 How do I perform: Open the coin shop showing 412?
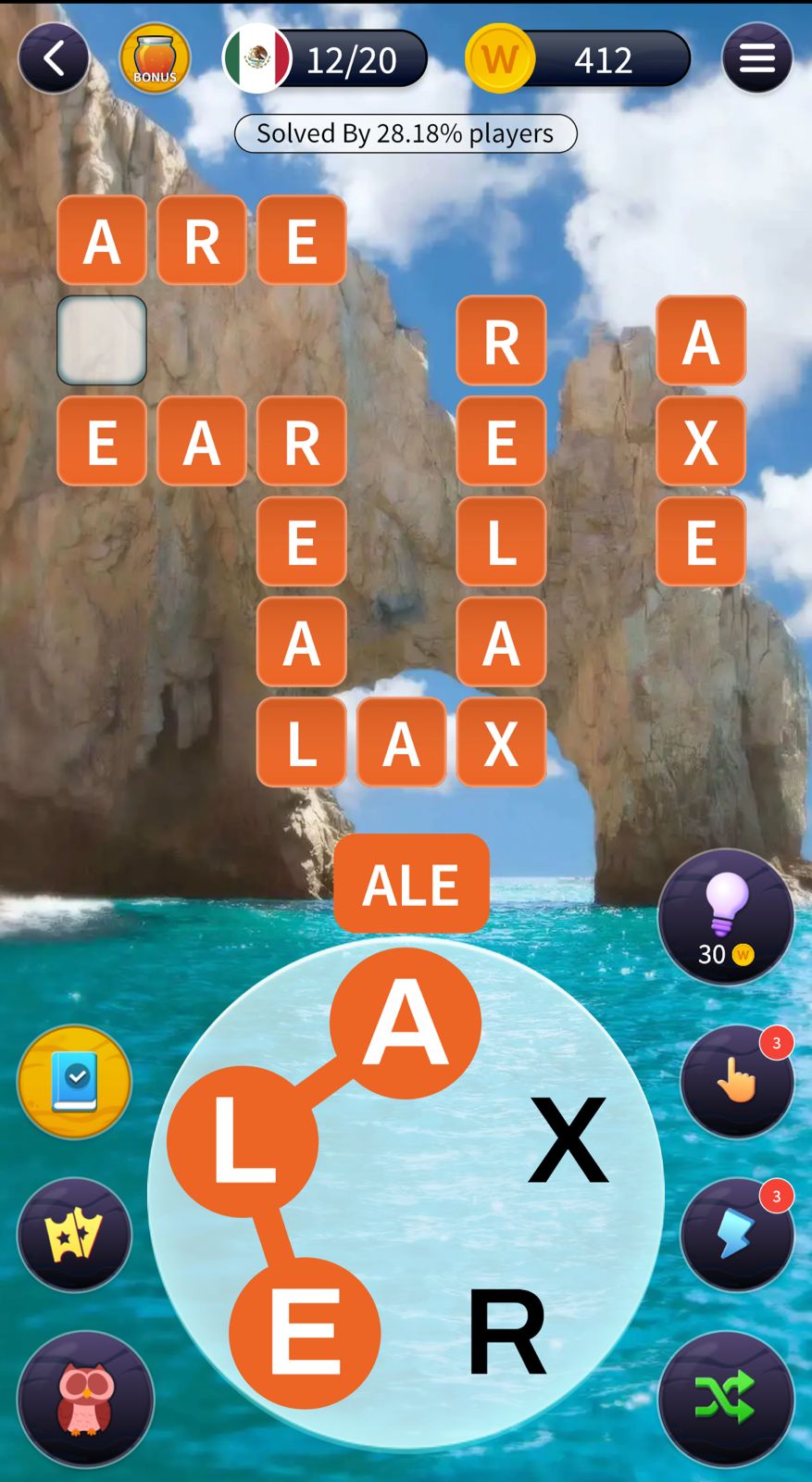(x=579, y=59)
